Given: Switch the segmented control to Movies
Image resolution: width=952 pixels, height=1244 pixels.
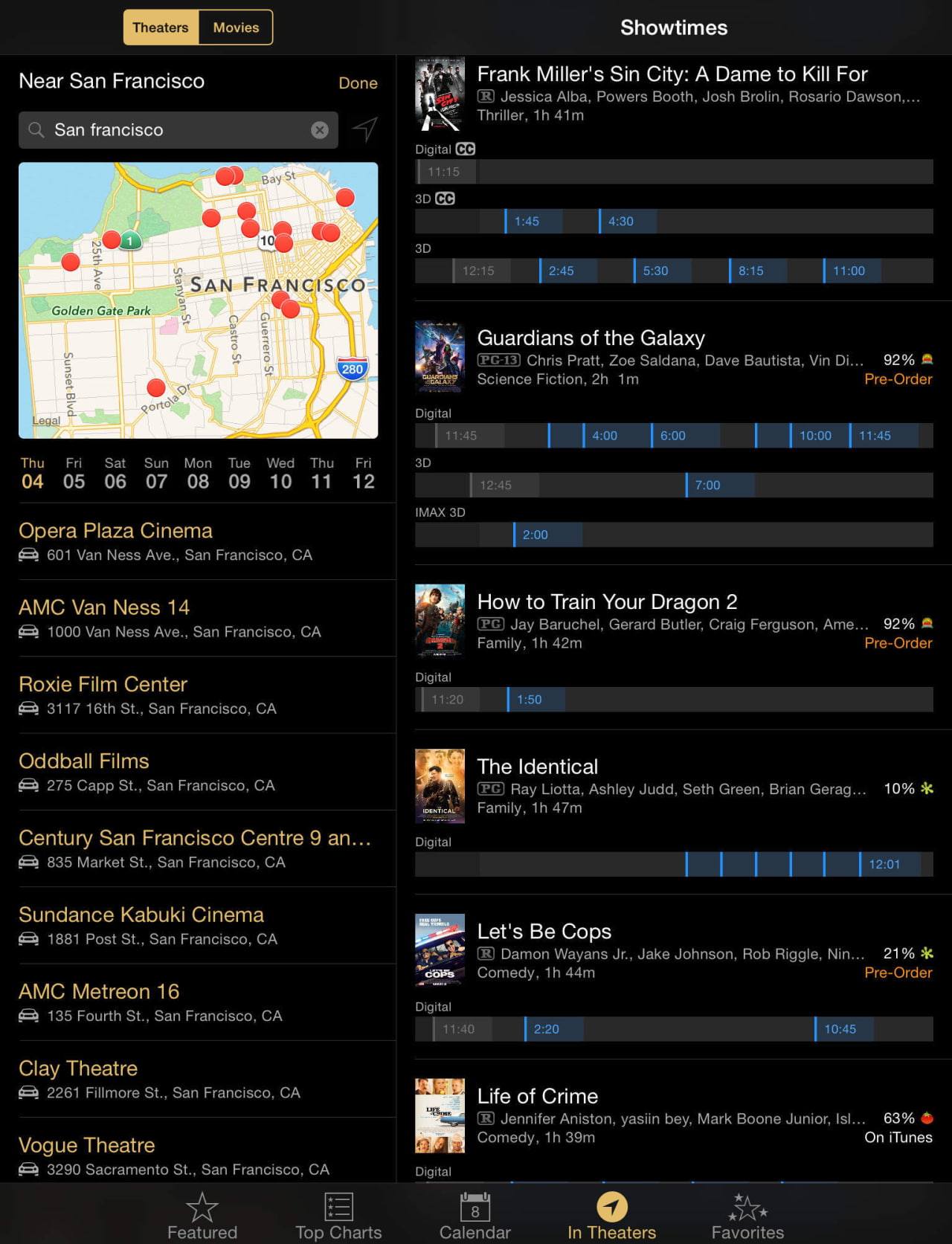Looking at the screenshot, I should [236, 27].
